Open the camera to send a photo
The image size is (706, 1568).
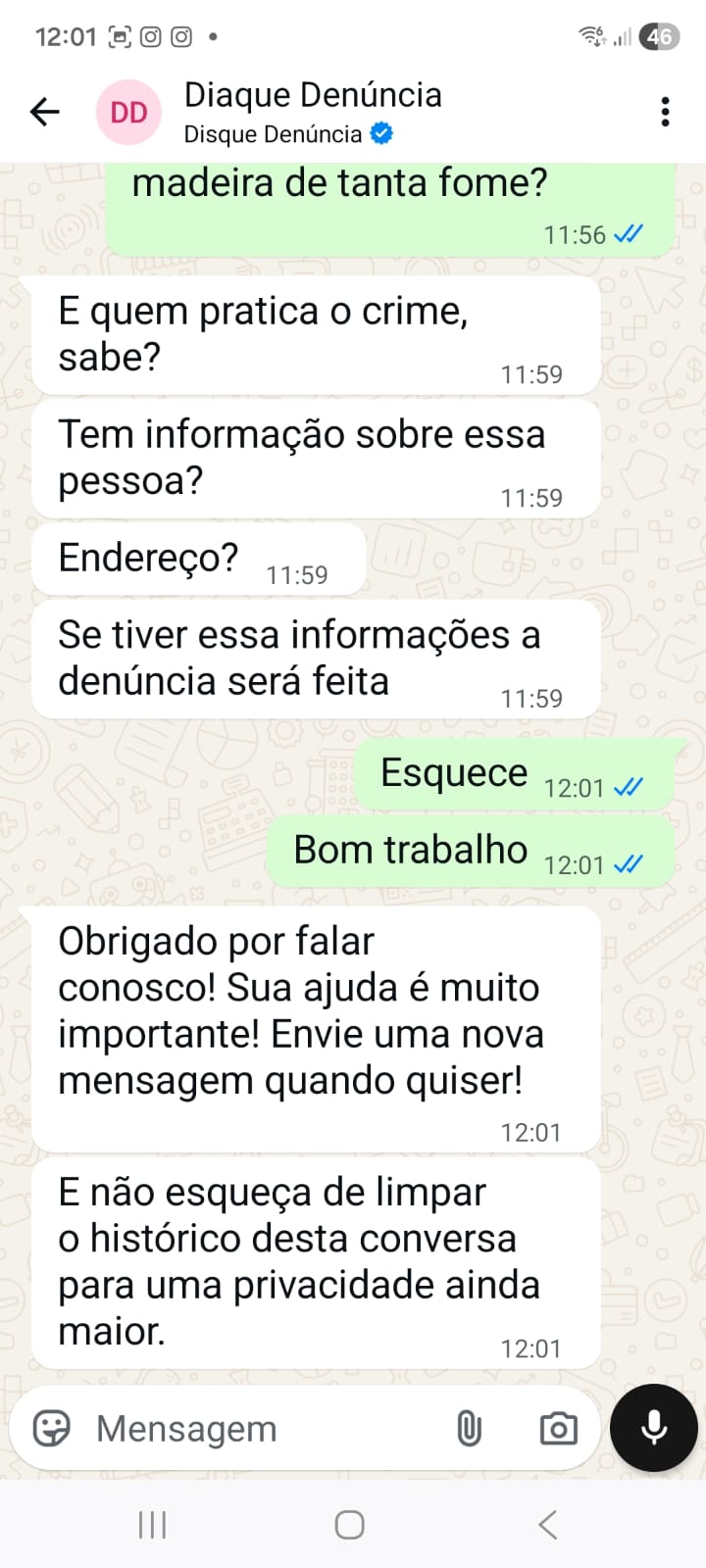tap(558, 1429)
